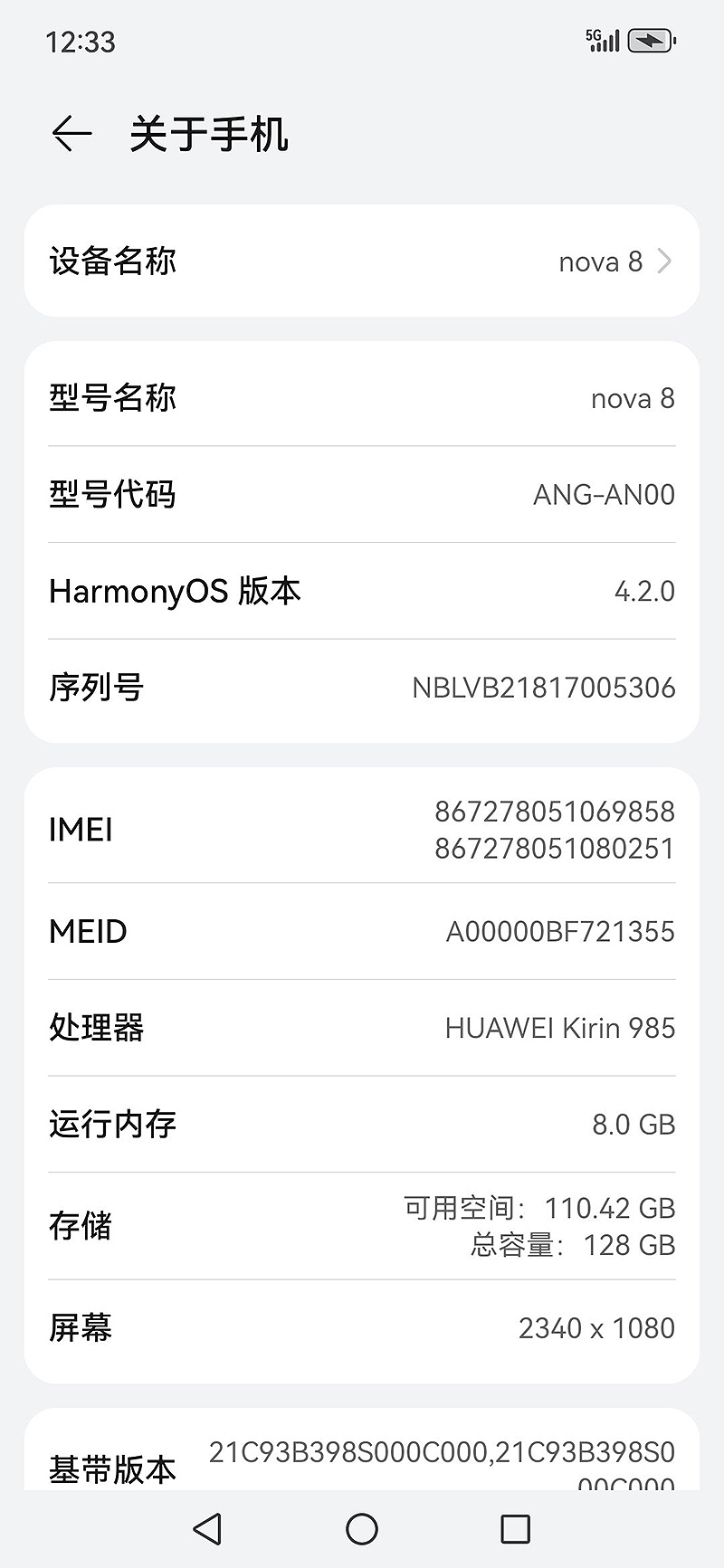Tap the 型号名称 nova 8 row
724x1568 pixels.
362,398
